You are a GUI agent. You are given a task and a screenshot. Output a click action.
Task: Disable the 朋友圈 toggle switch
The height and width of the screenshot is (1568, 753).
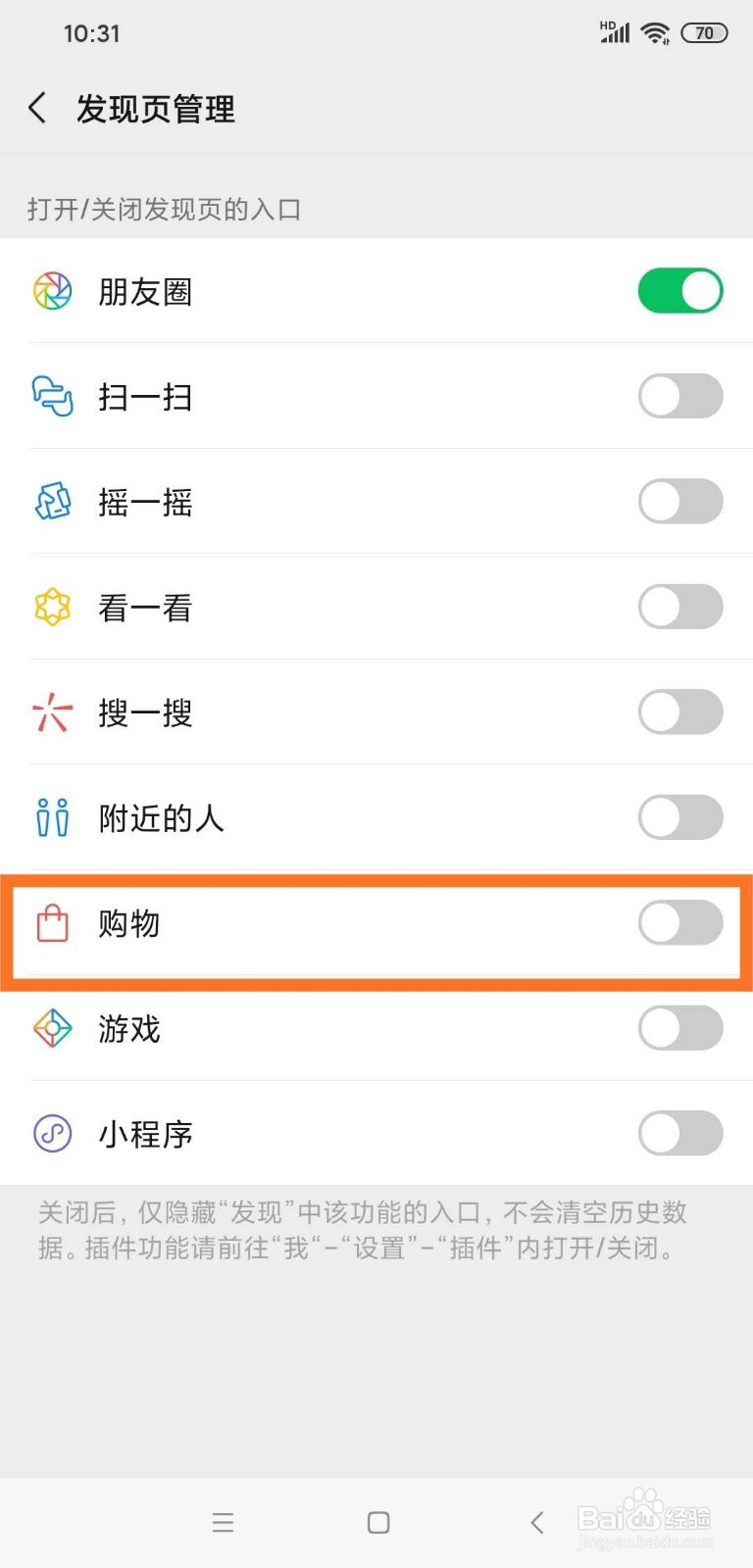(x=680, y=290)
